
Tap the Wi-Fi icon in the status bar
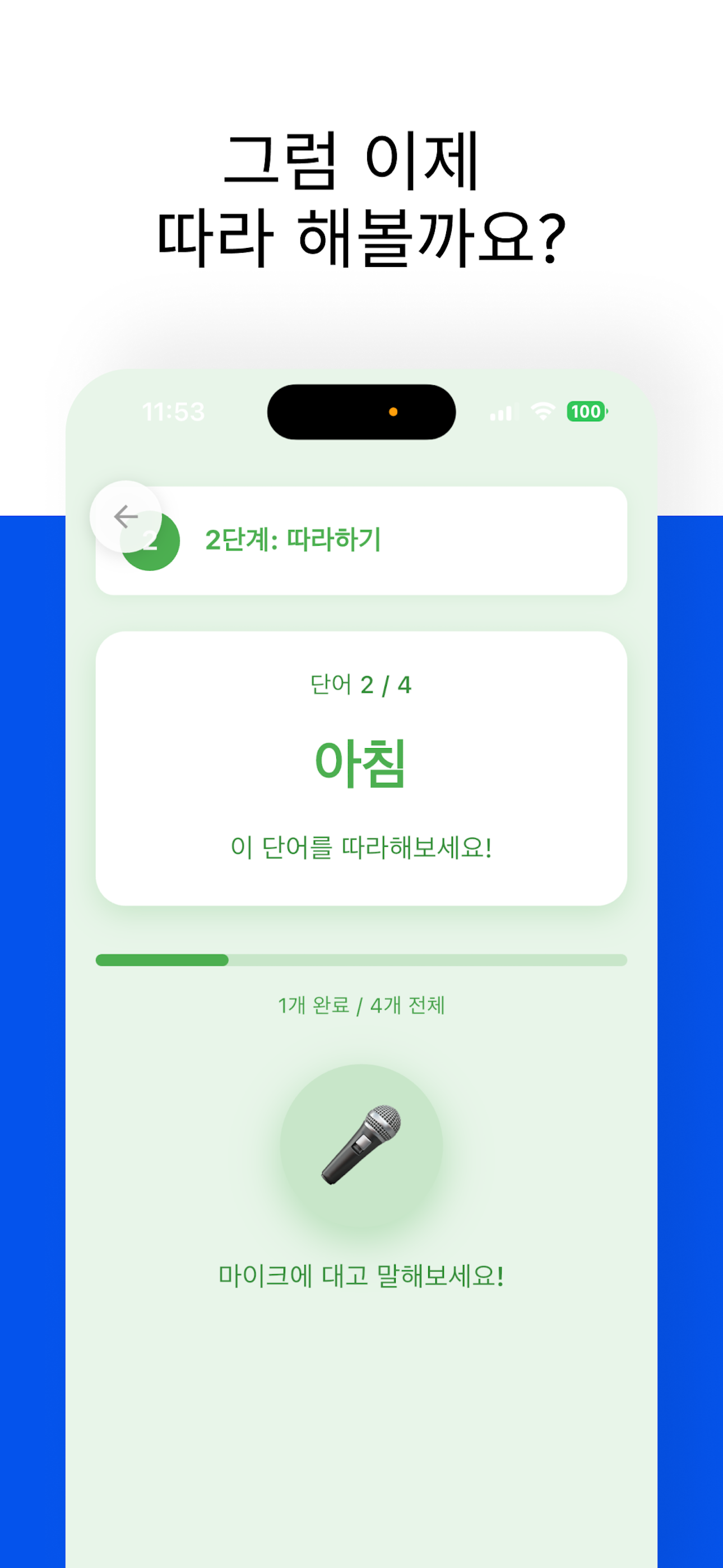click(x=544, y=412)
